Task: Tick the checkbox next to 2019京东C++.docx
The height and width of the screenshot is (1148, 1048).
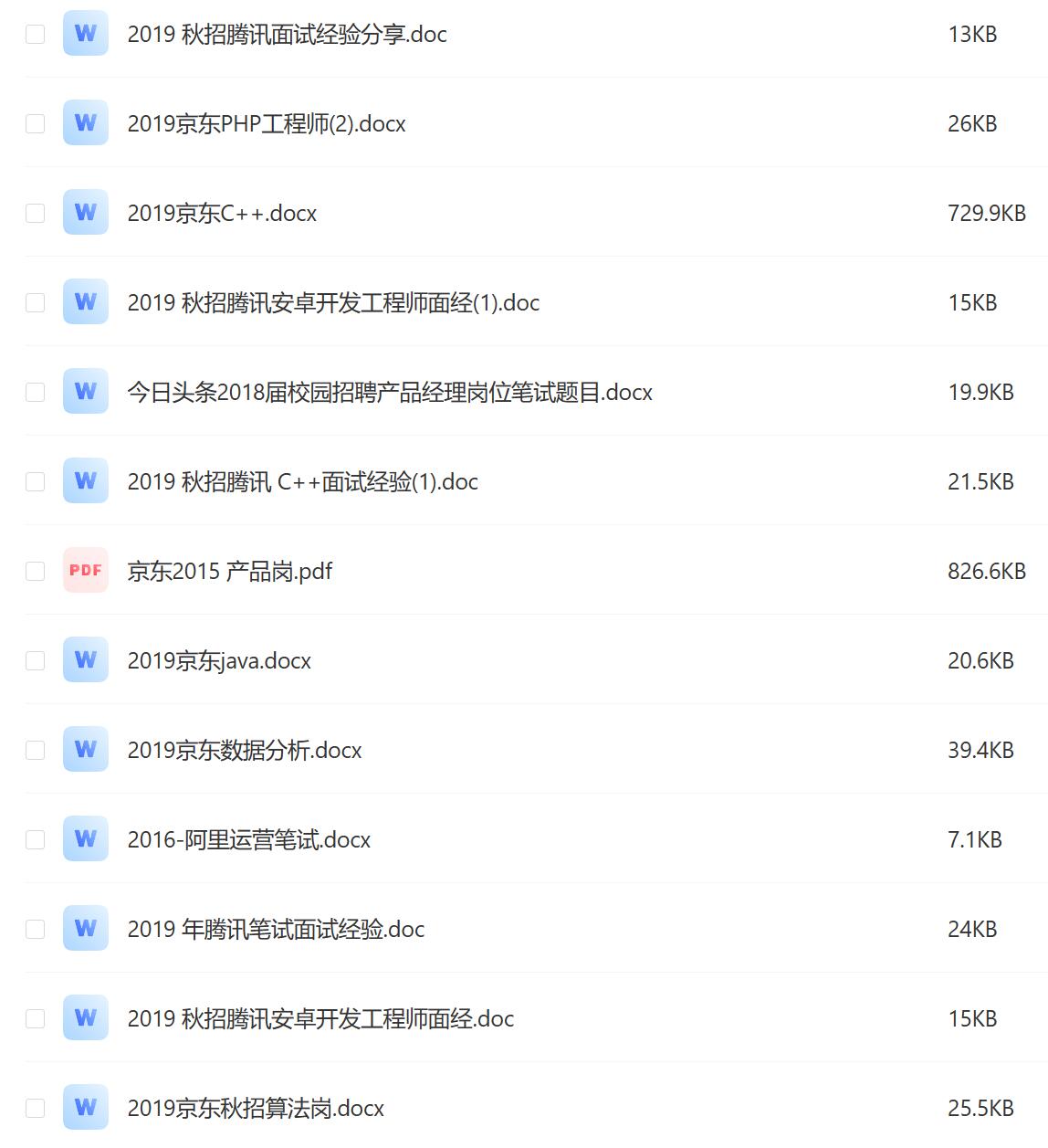Action: click(36, 212)
